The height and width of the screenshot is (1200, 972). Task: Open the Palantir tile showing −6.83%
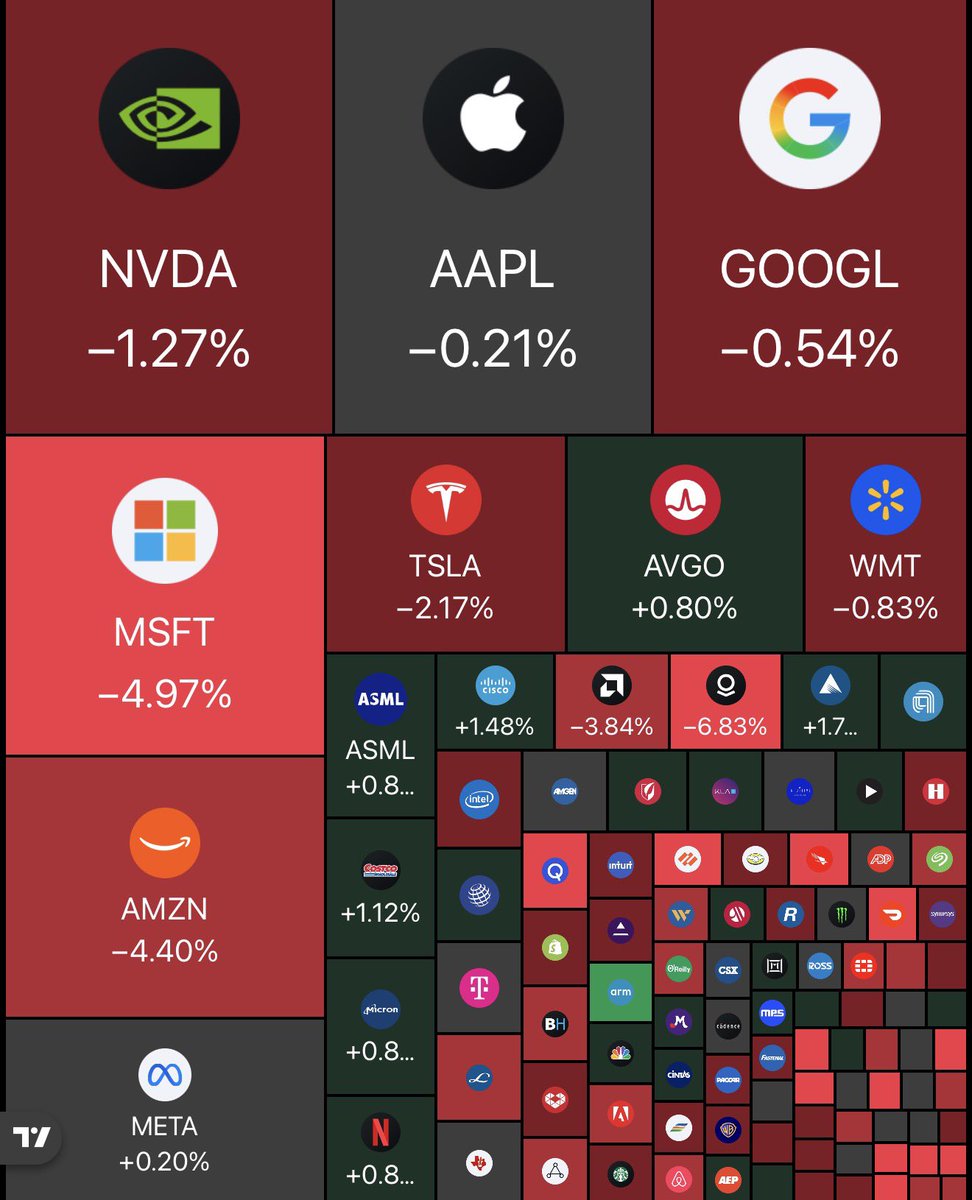coord(725,700)
